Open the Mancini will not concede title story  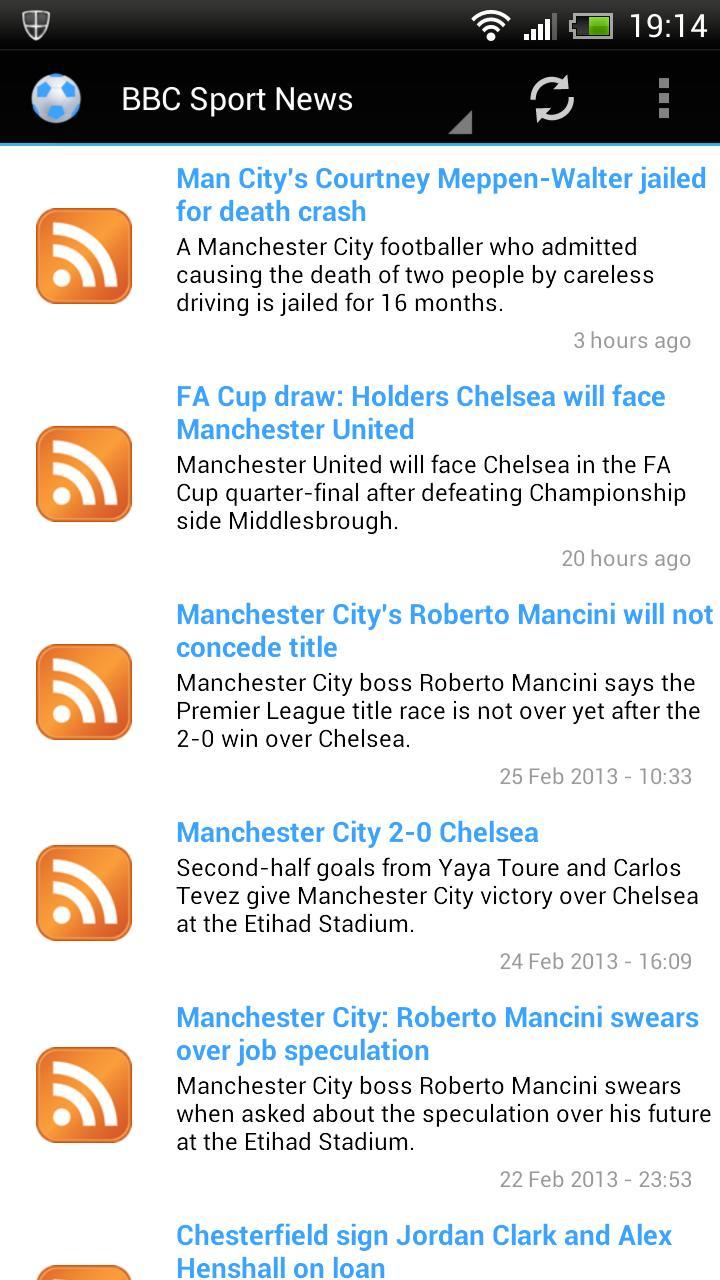point(443,630)
